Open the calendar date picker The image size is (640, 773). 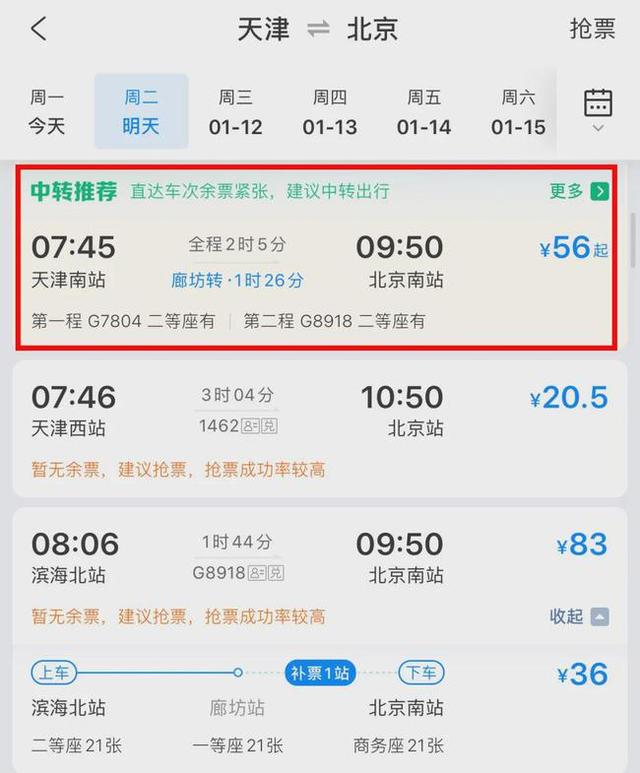[598, 109]
